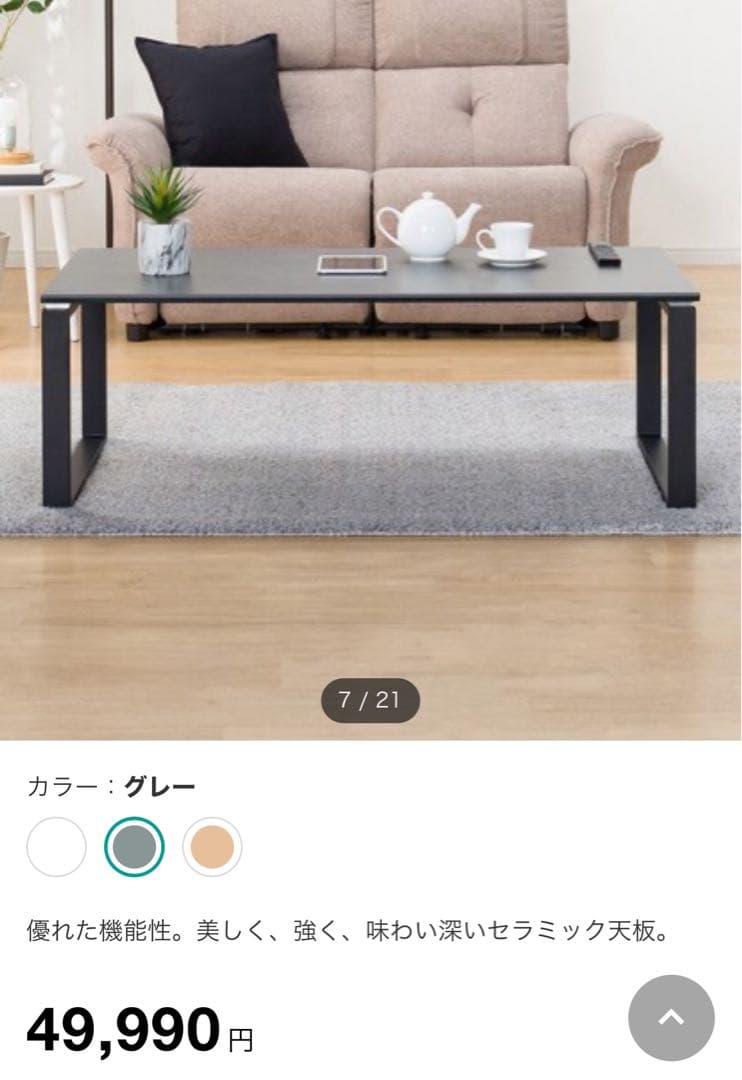Choose the rightmost beige color option
The width and height of the screenshot is (742, 1080).
pyautogui.click(x=213, y=846)
